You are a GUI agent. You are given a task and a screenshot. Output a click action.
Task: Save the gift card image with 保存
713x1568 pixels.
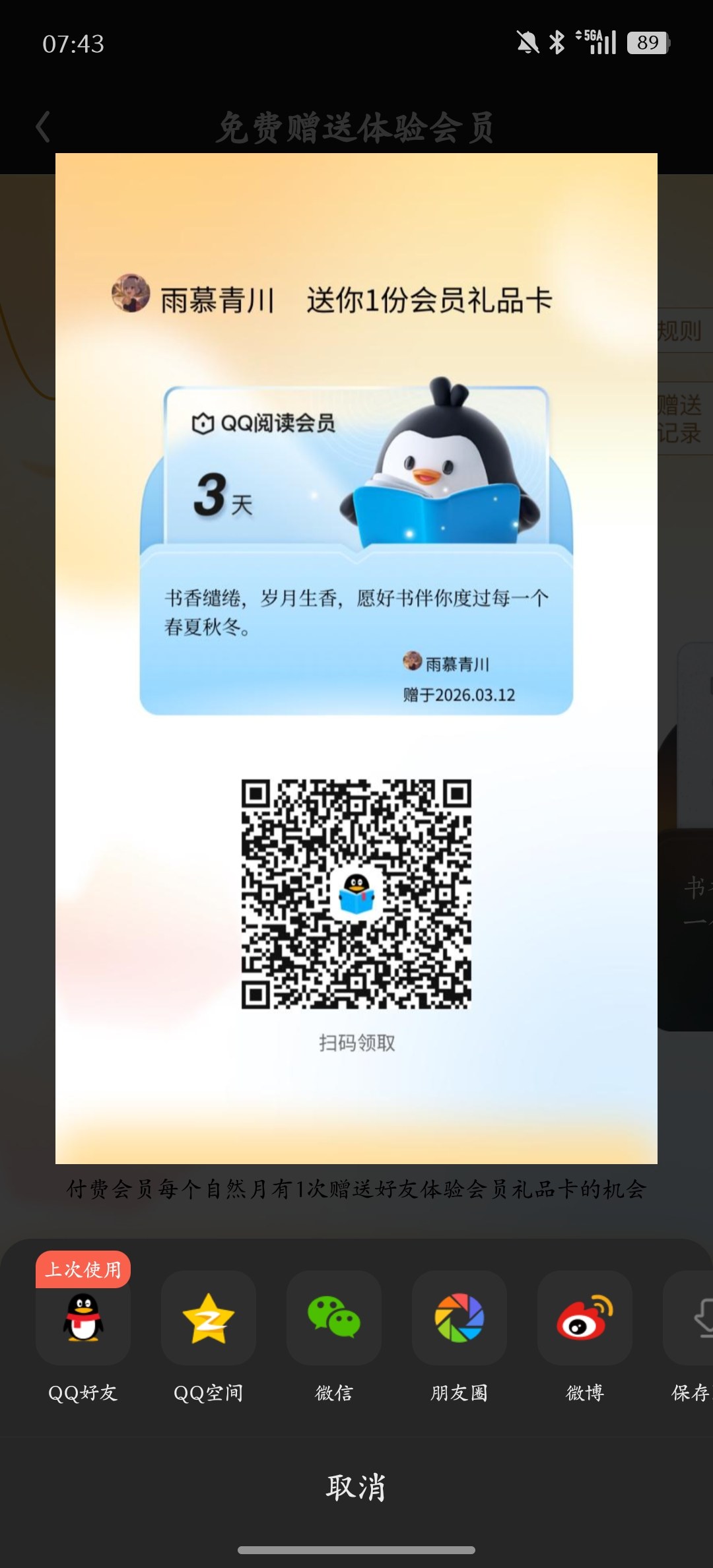click(691, 1320)
